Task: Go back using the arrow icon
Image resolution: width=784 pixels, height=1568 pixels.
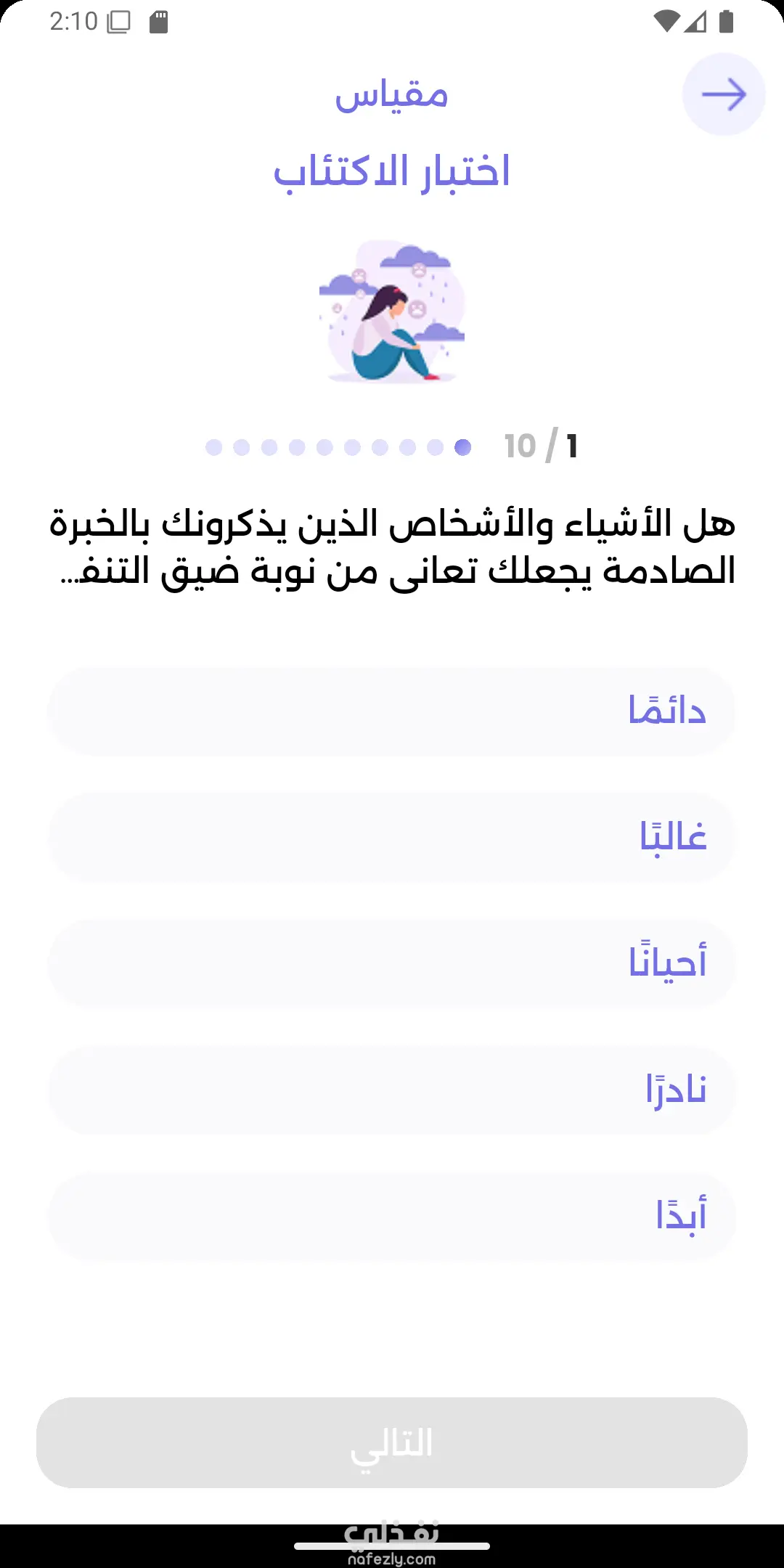Action: [x=723, y=94]
